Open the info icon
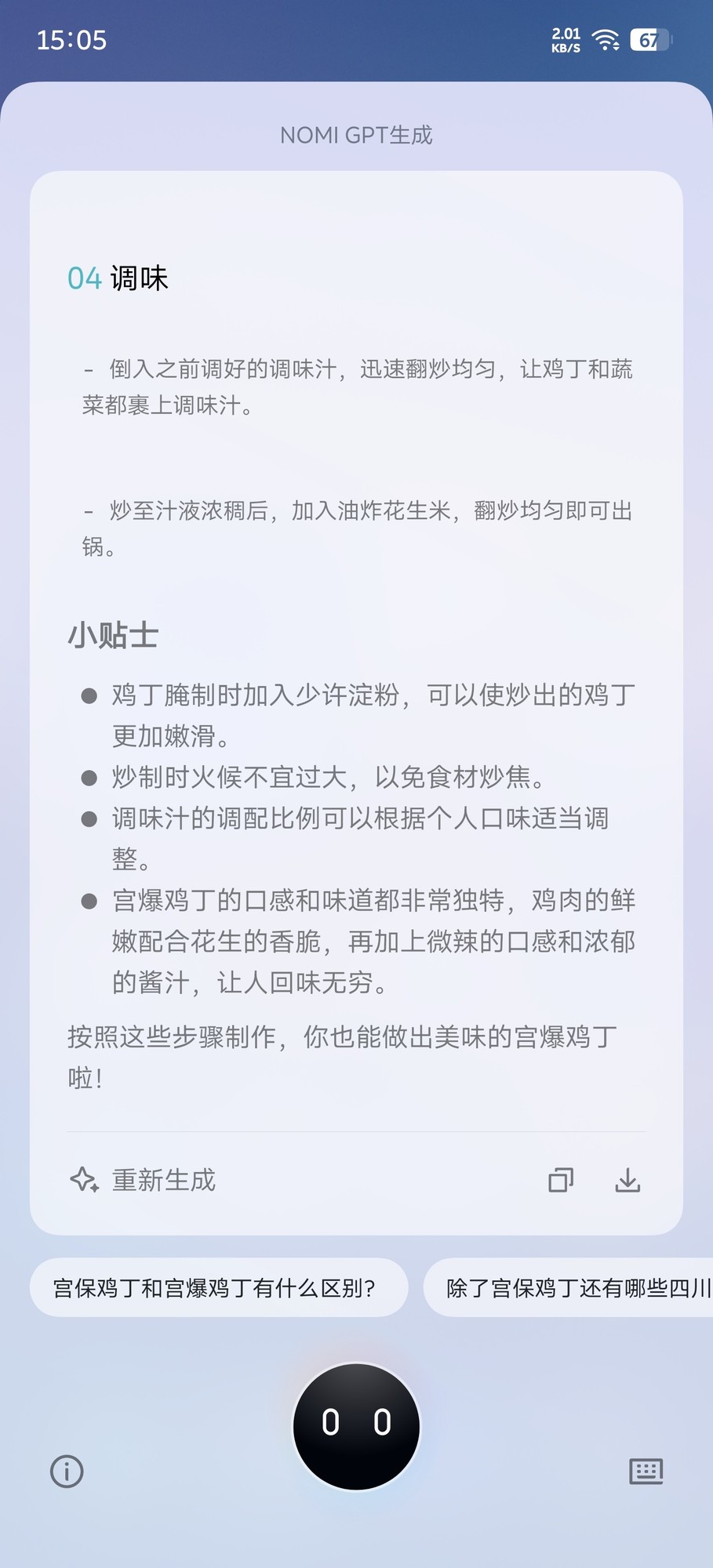 point(67,1472)
